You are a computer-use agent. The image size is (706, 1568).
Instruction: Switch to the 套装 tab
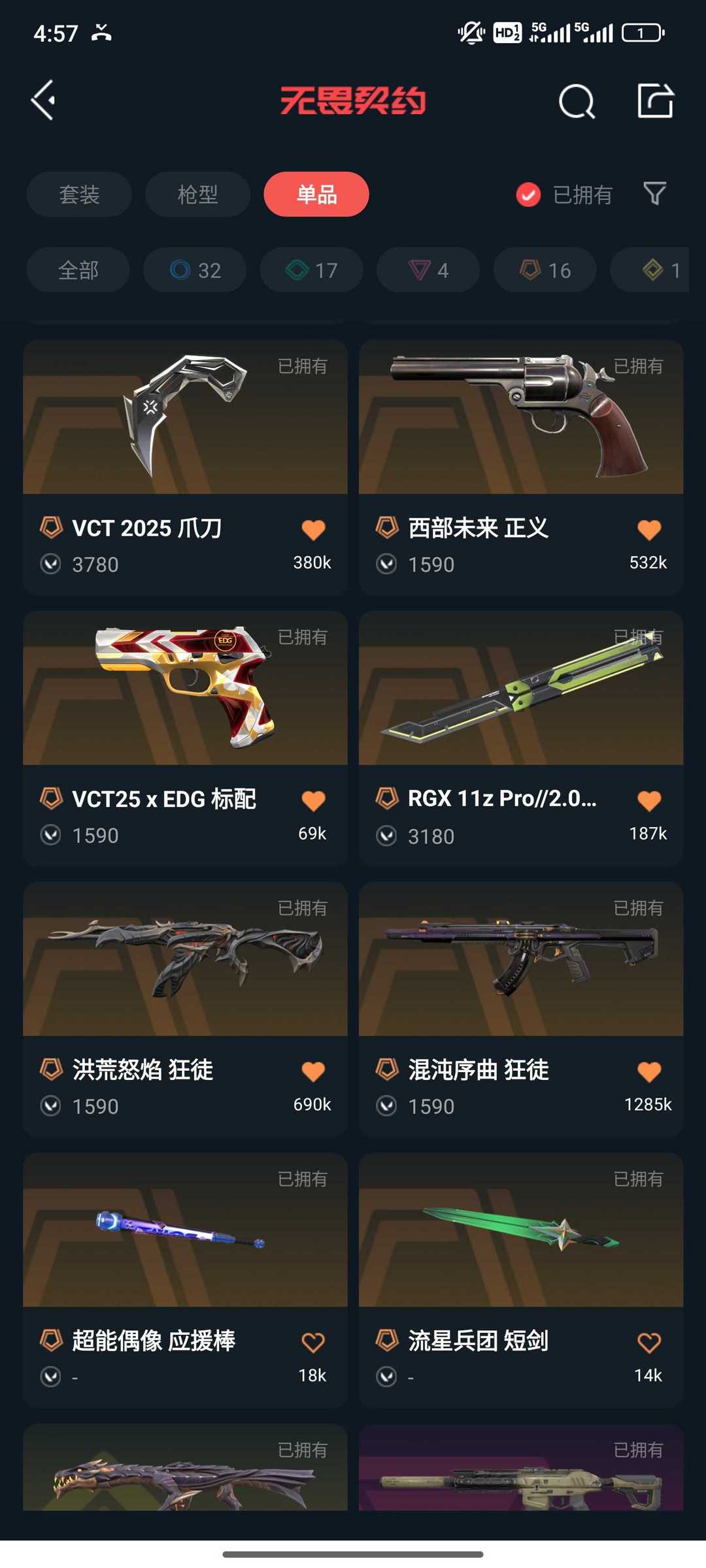(79, 194)
